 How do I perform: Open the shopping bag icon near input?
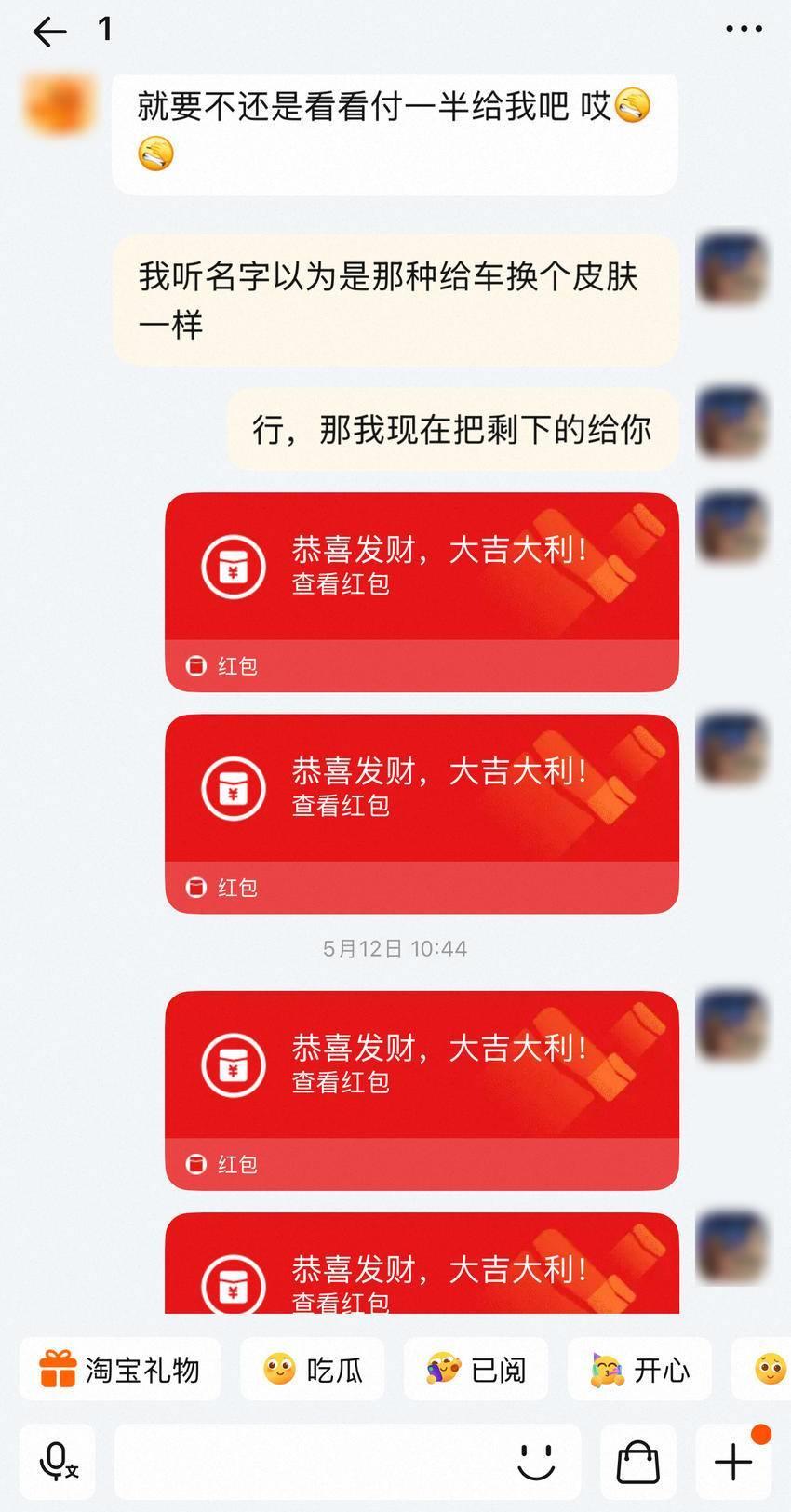[637, 1462]
